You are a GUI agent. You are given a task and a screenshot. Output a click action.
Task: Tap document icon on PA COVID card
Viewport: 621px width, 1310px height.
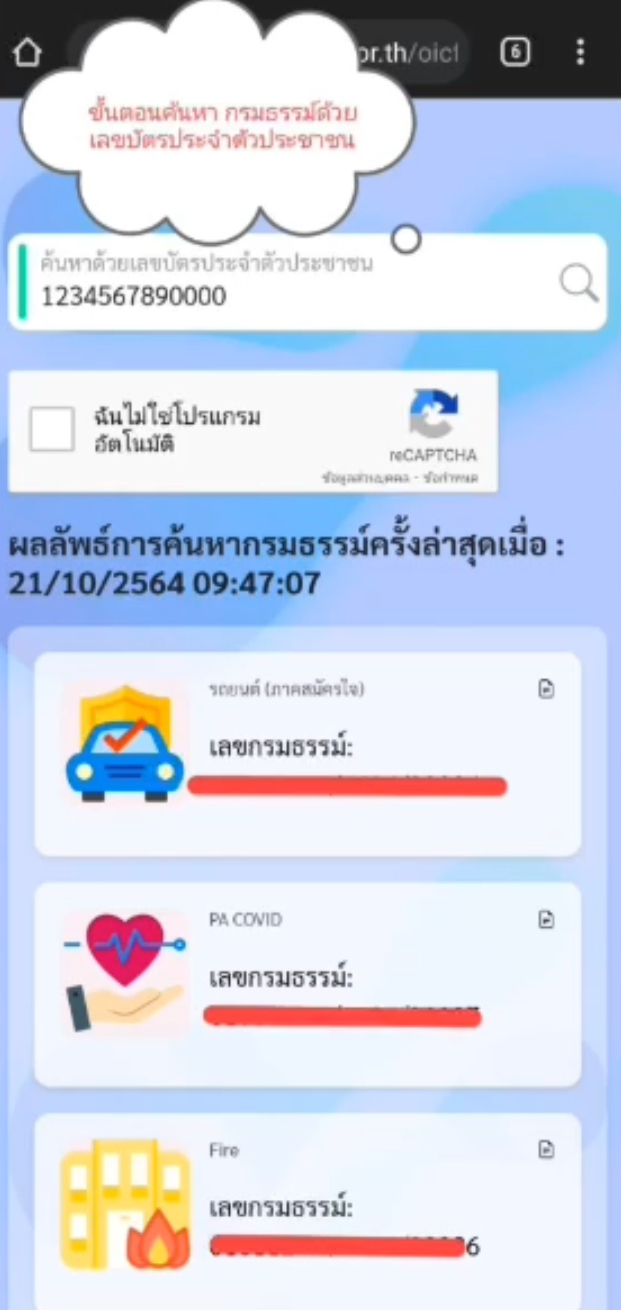[x=546, y=919]
